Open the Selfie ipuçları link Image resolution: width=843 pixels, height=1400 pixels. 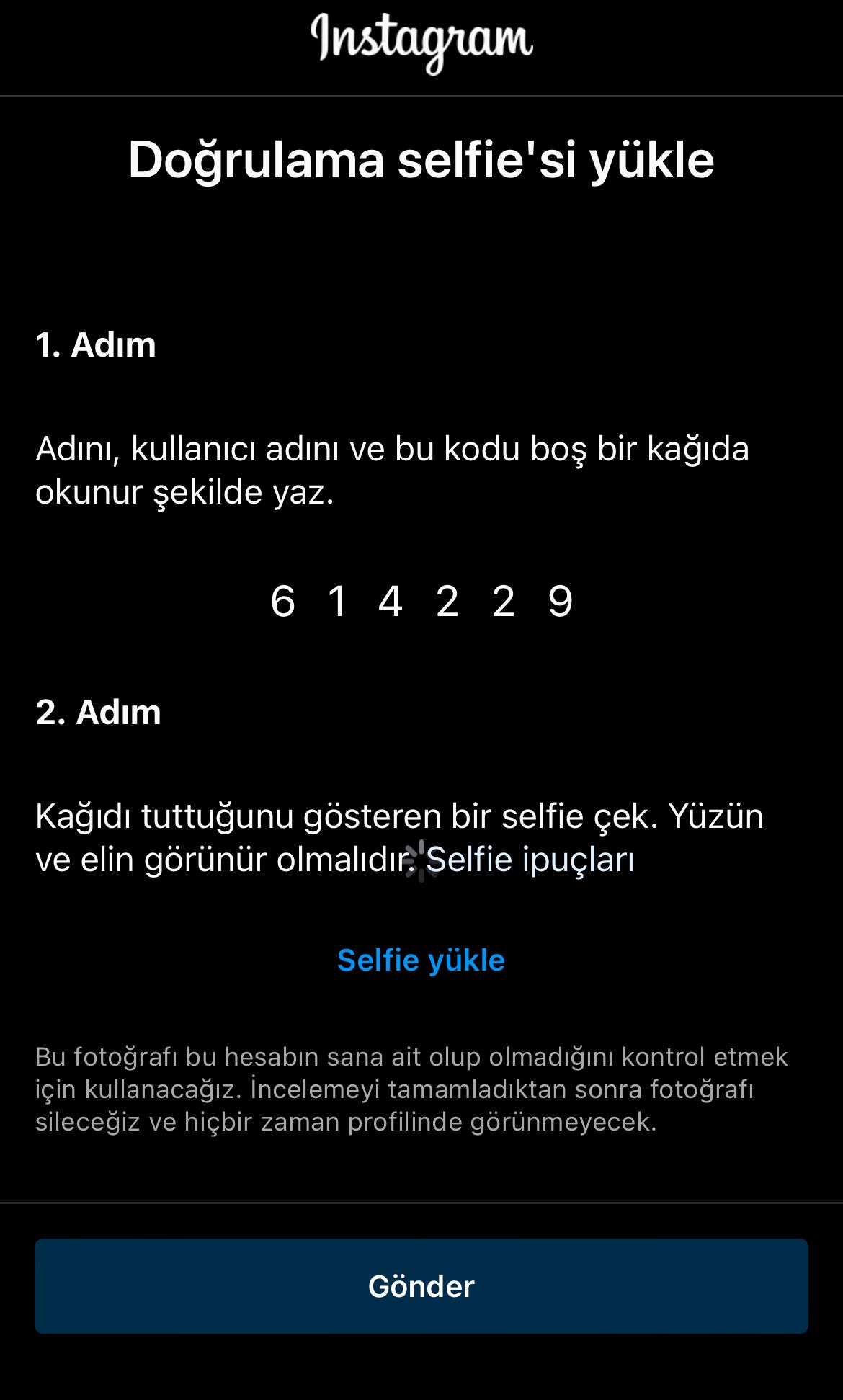[x=530, y=860]
